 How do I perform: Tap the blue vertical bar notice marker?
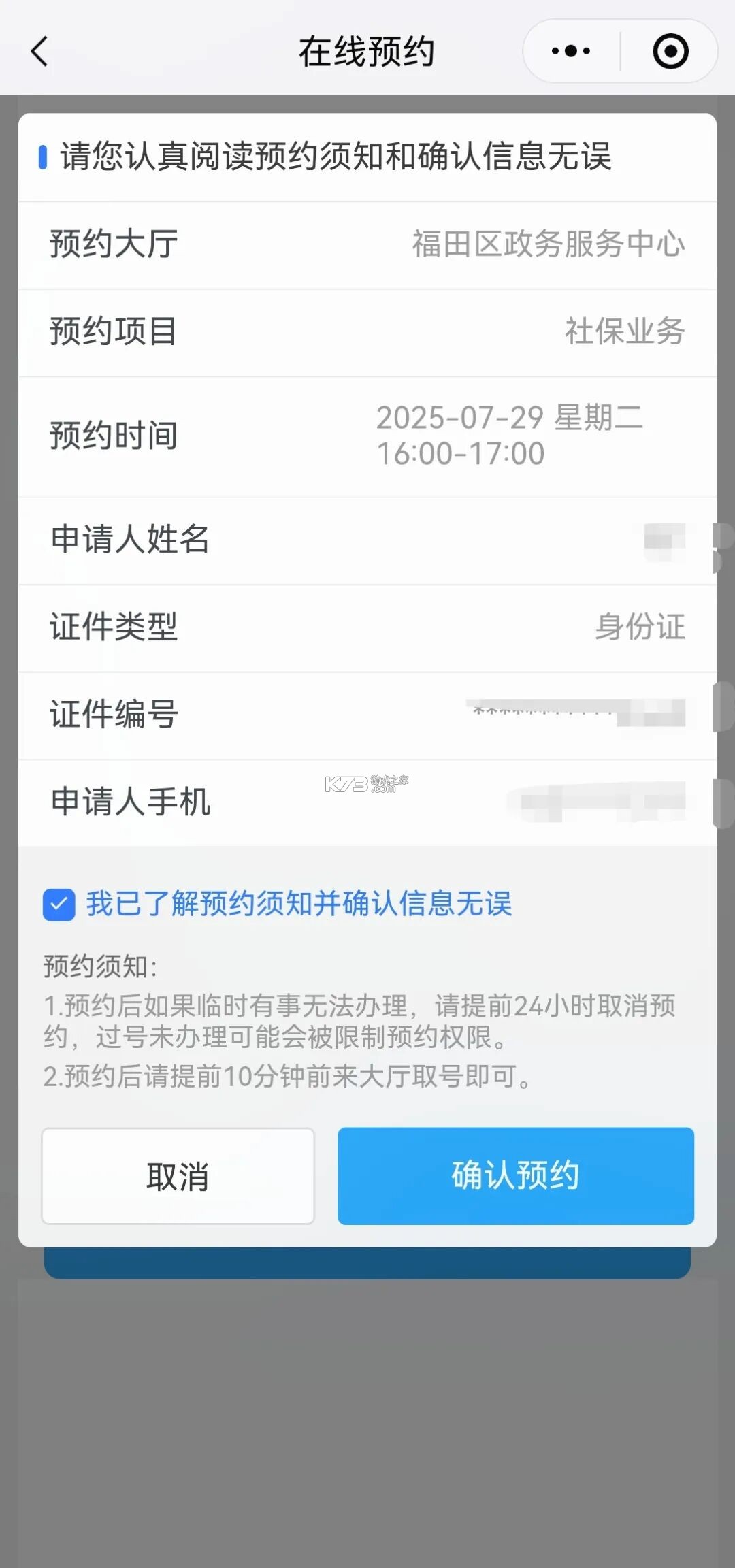pyautogui.click(x=43, y=157)
